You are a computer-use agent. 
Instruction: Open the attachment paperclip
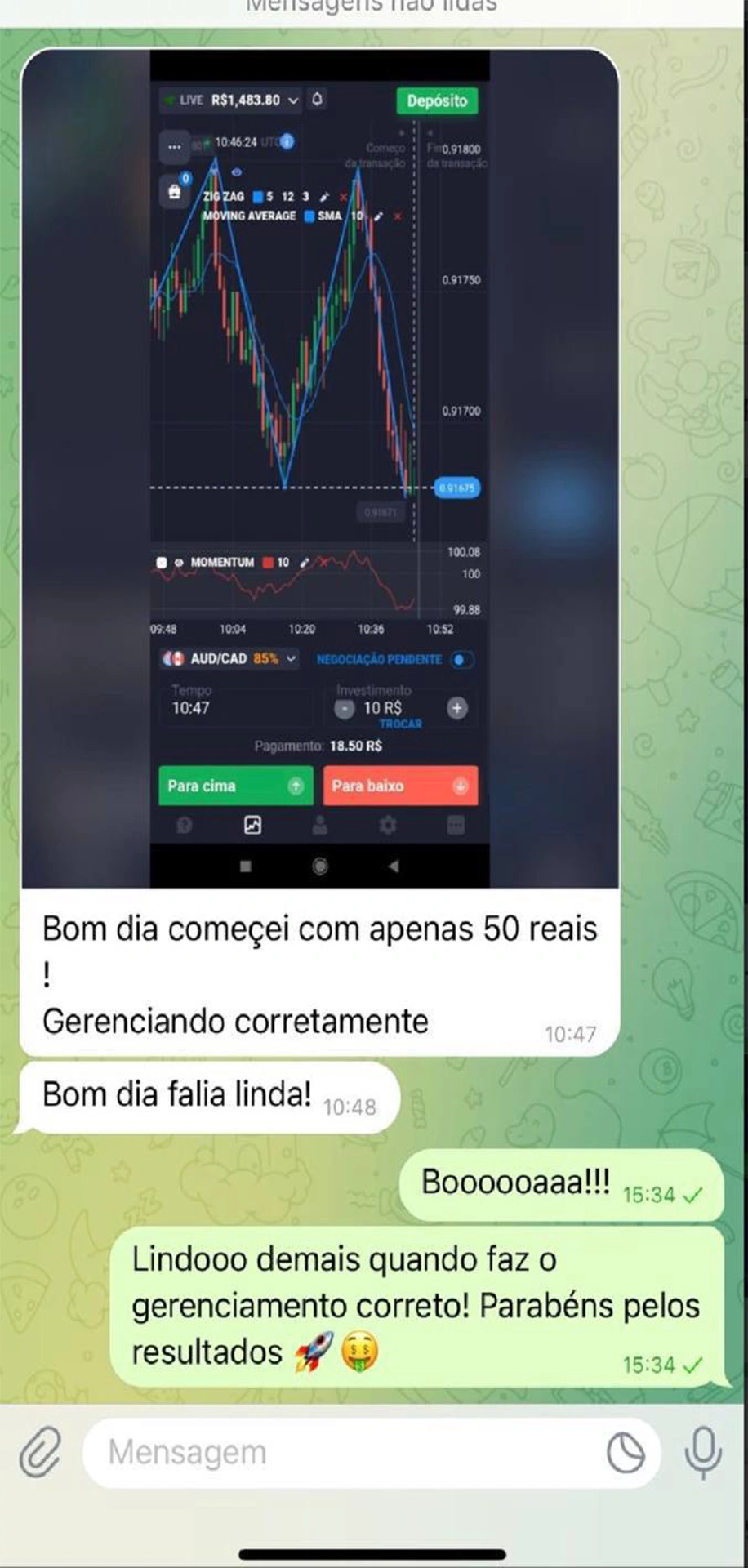pyautogui.click(x=39, y=1452)
